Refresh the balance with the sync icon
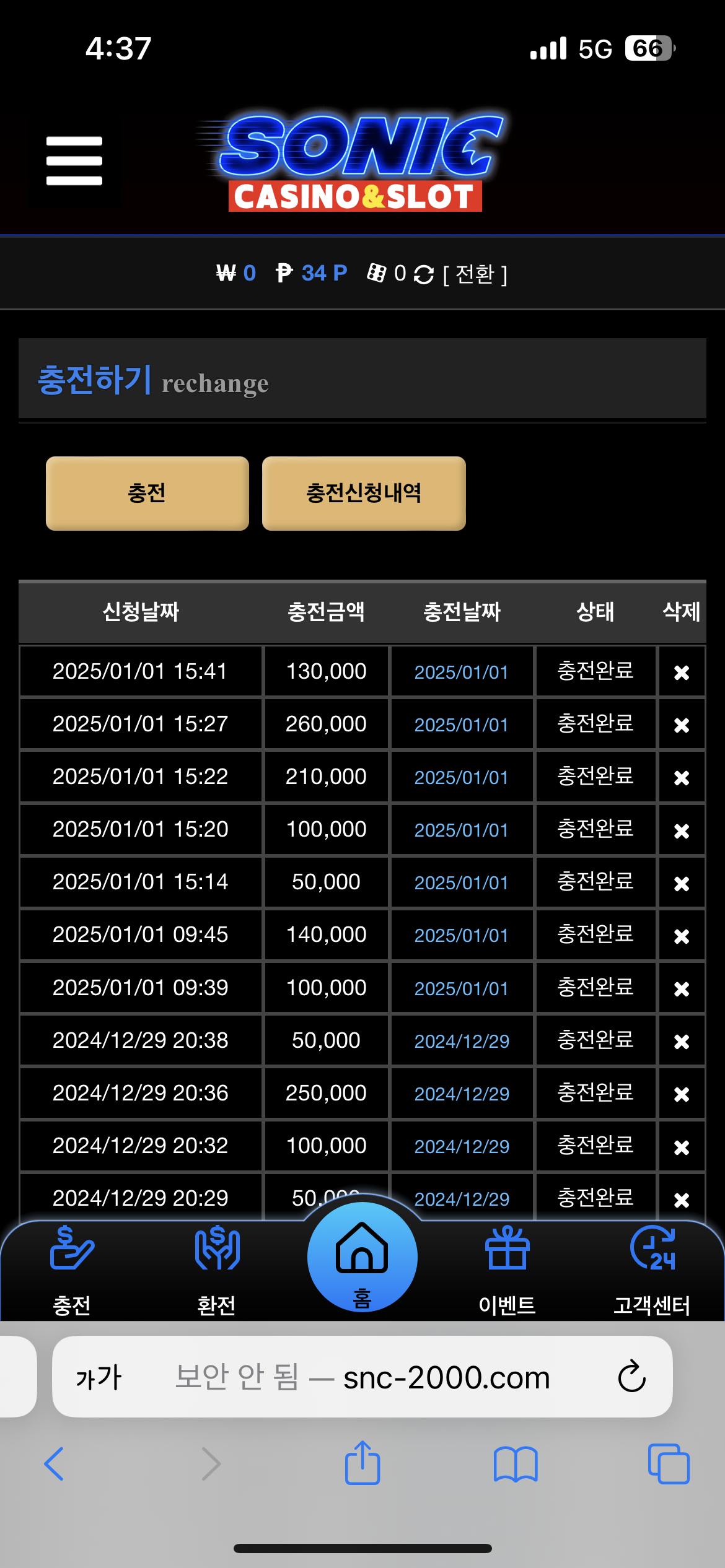This screenshot has width=725, height=1568. (423, 274)
